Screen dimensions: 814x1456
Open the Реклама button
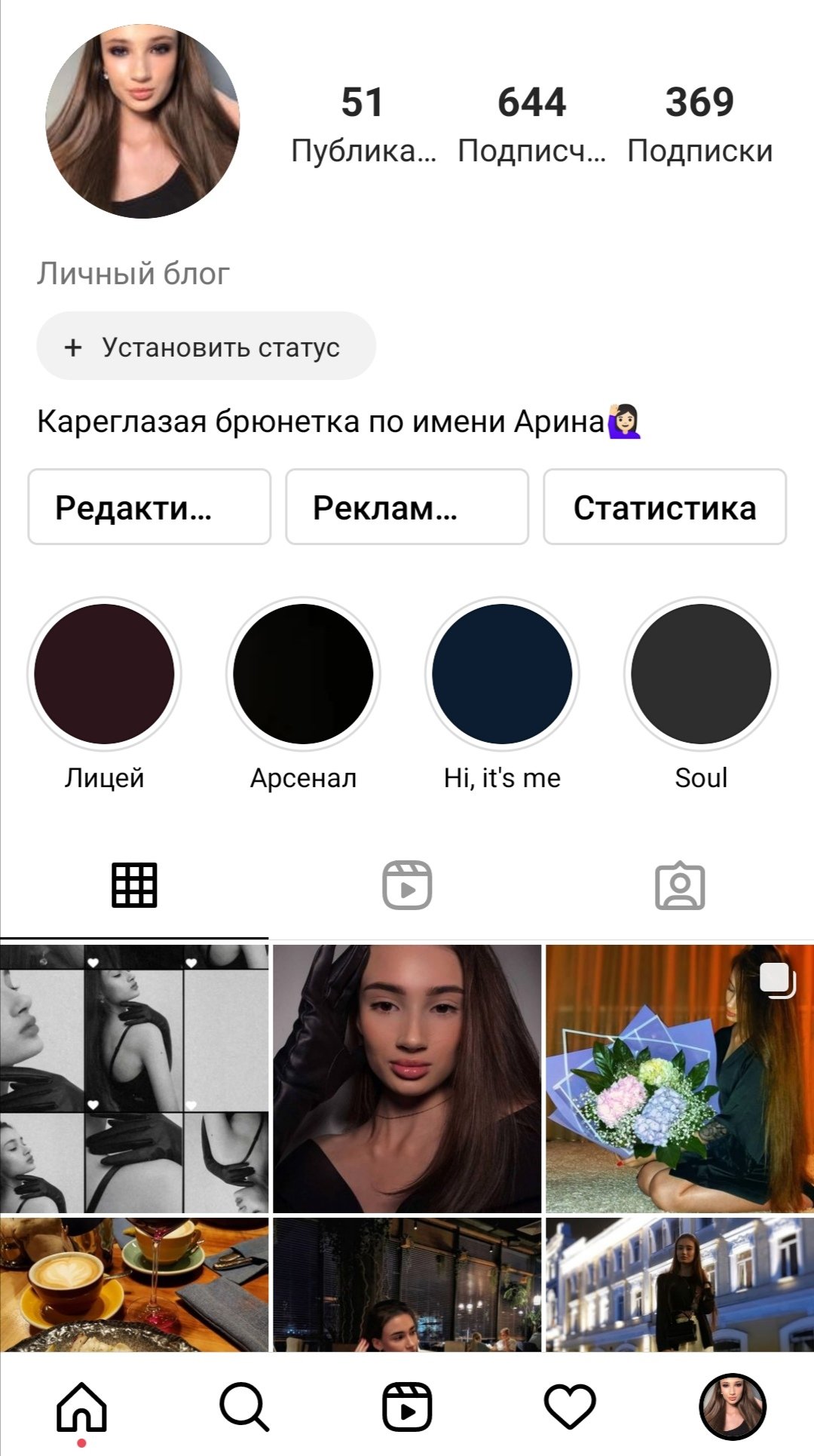407,507
